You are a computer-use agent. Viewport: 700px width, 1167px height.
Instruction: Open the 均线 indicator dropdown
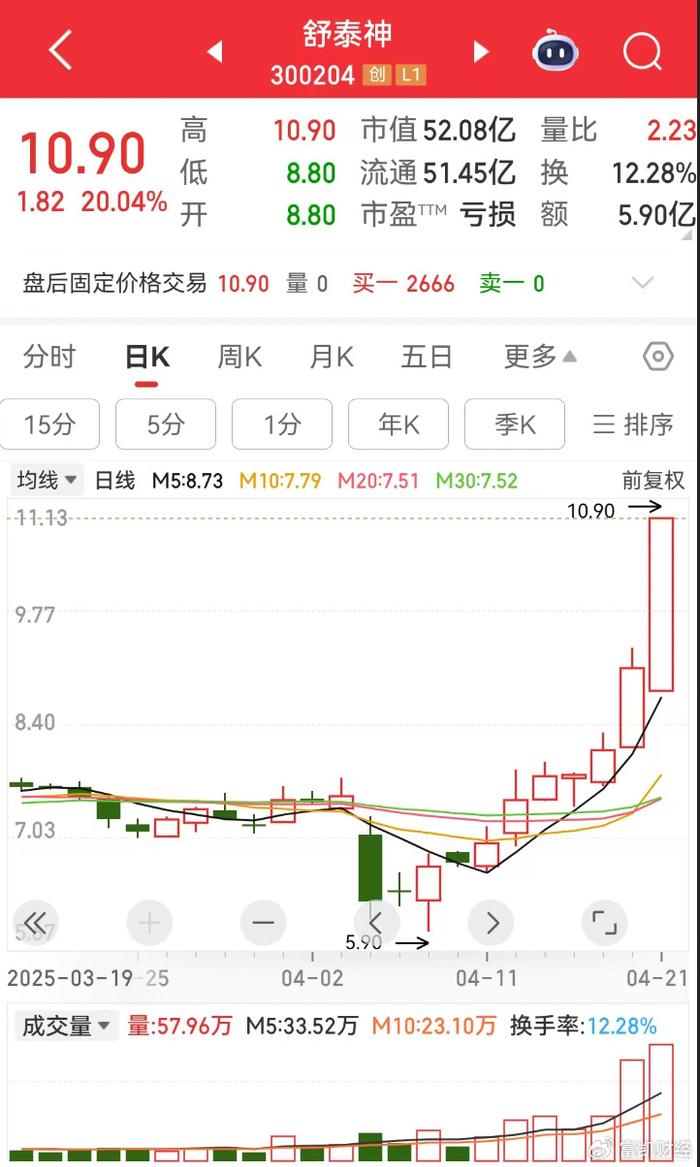[47, 480]
